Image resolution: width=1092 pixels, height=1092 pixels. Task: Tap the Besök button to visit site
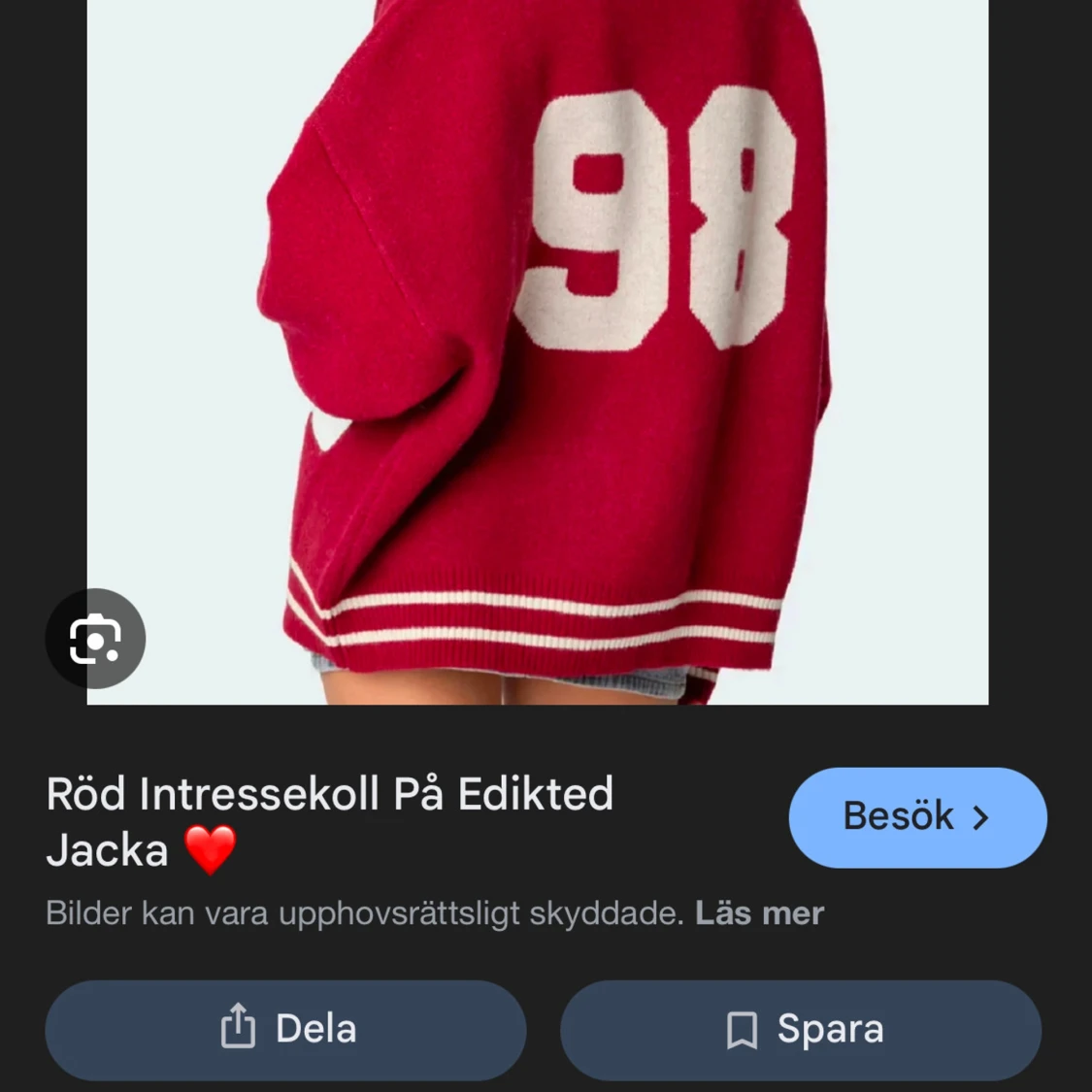[917, 817]
